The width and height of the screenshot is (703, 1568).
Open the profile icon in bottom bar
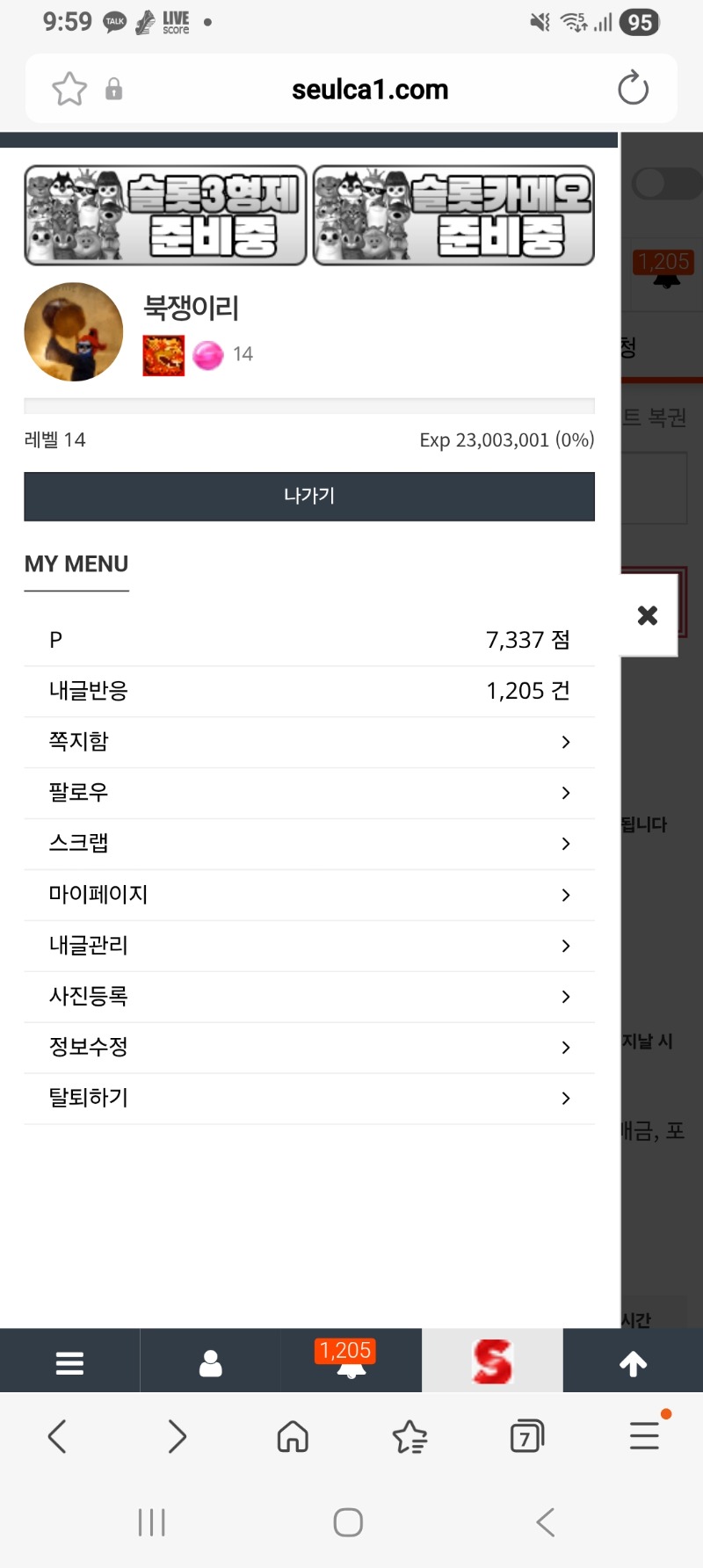(x=211, y=1362)
